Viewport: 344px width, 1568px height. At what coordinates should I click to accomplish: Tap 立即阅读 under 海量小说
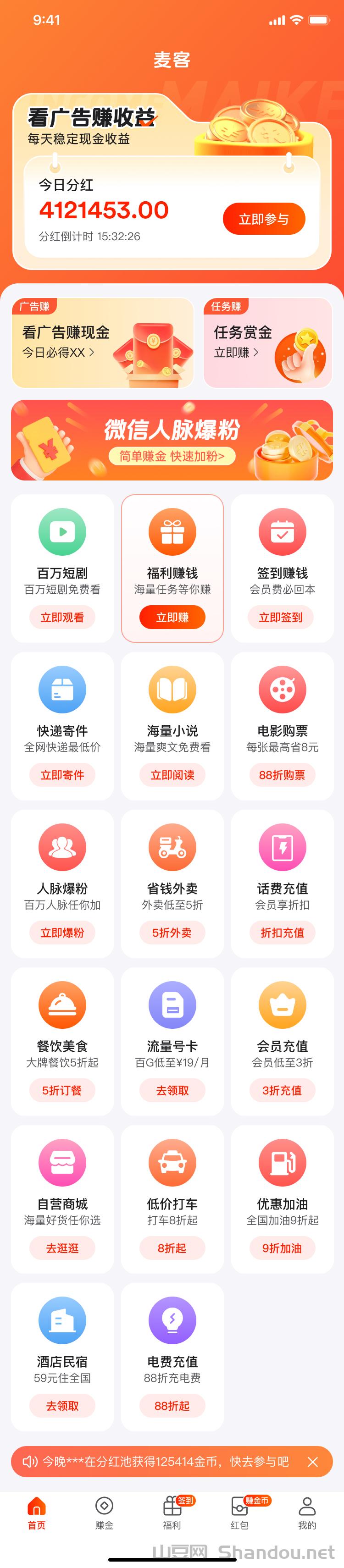[172, 775]
